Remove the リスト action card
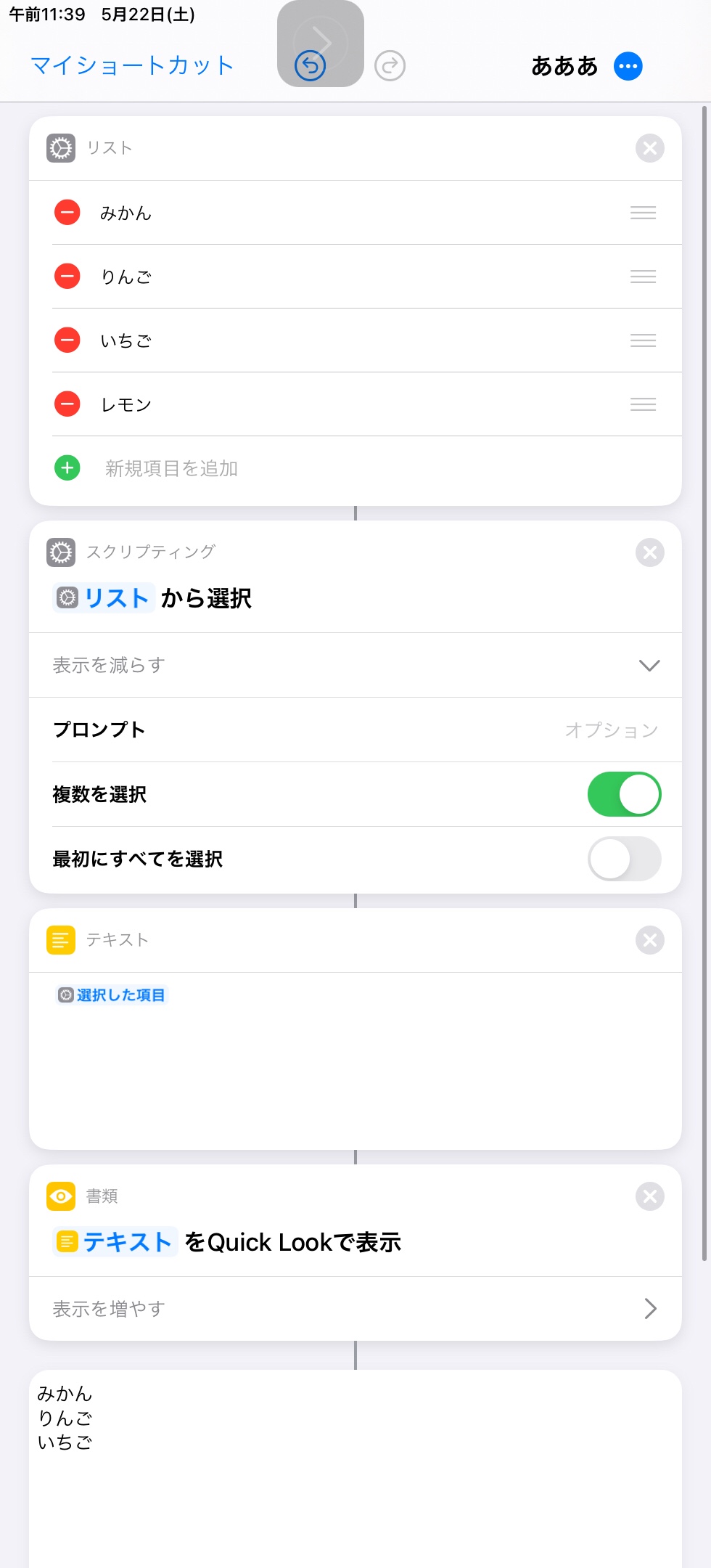Image resolution: width=711 pixels, height=1568 pixels. (649, 148)
